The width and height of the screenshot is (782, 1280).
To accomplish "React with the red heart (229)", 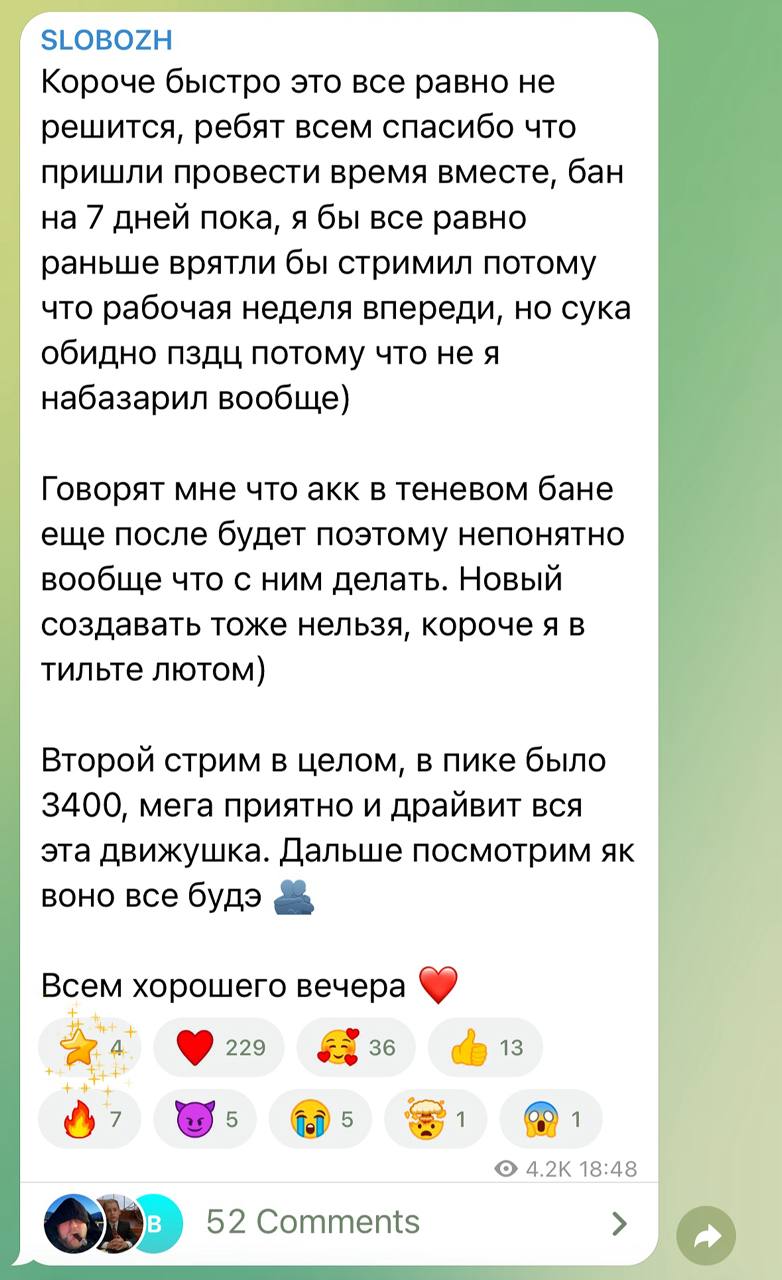I will pos(219,1048).
